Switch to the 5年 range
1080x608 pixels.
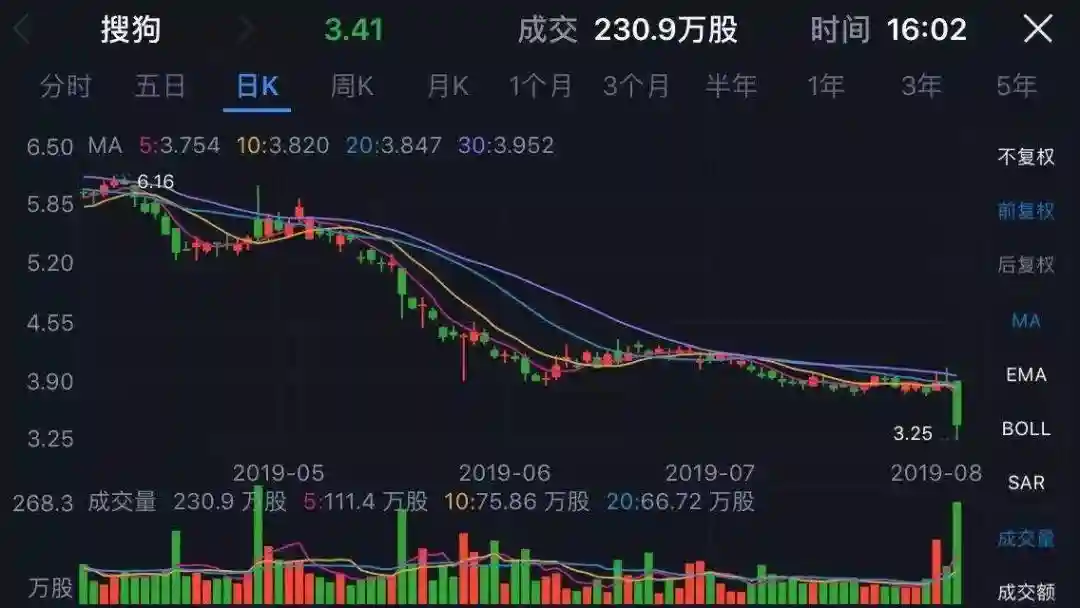tap(1016, 87)
